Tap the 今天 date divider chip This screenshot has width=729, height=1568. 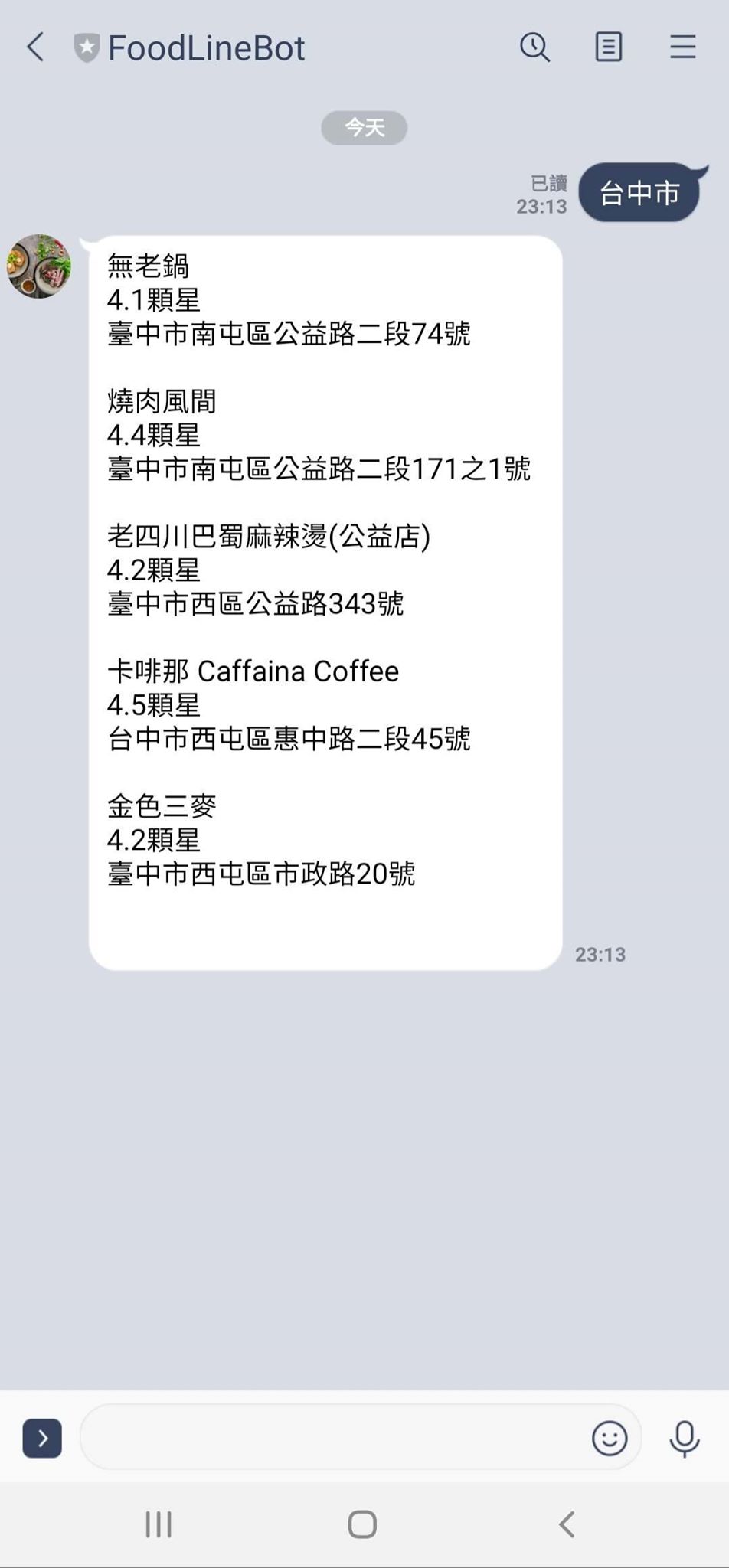click(364, 127)
